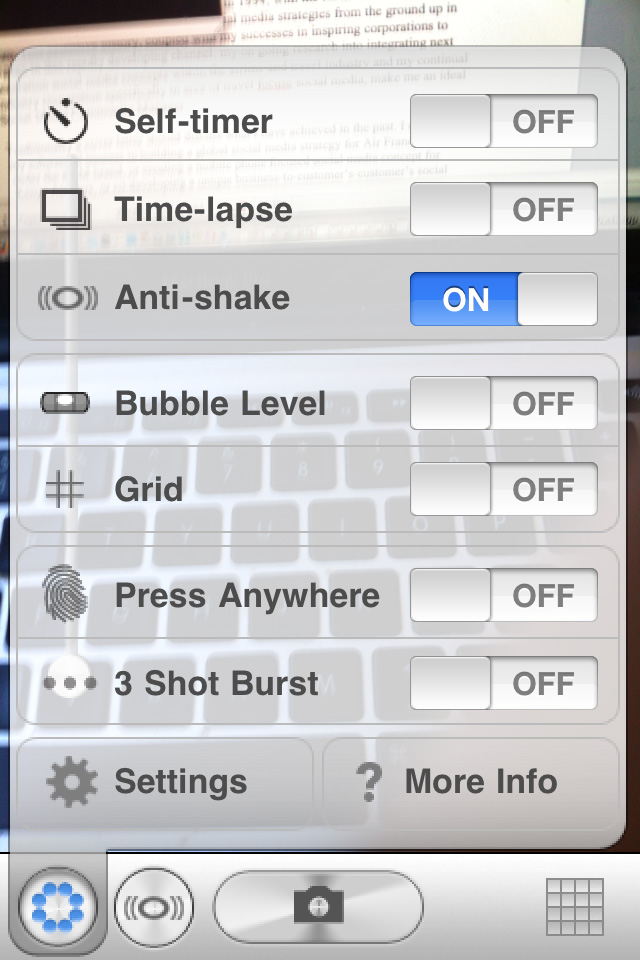The width and height of the screenshot is (640, 960).
Task: Close the options menu via gear button
Action: tap(57, 907)
